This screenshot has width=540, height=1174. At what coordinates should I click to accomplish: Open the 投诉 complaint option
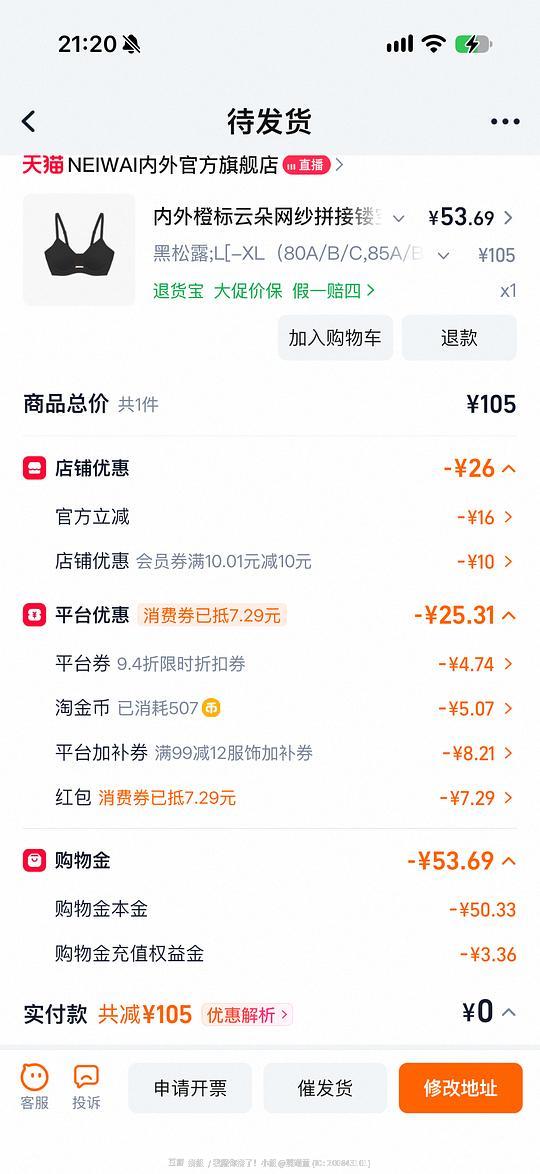coord(86,1086)
